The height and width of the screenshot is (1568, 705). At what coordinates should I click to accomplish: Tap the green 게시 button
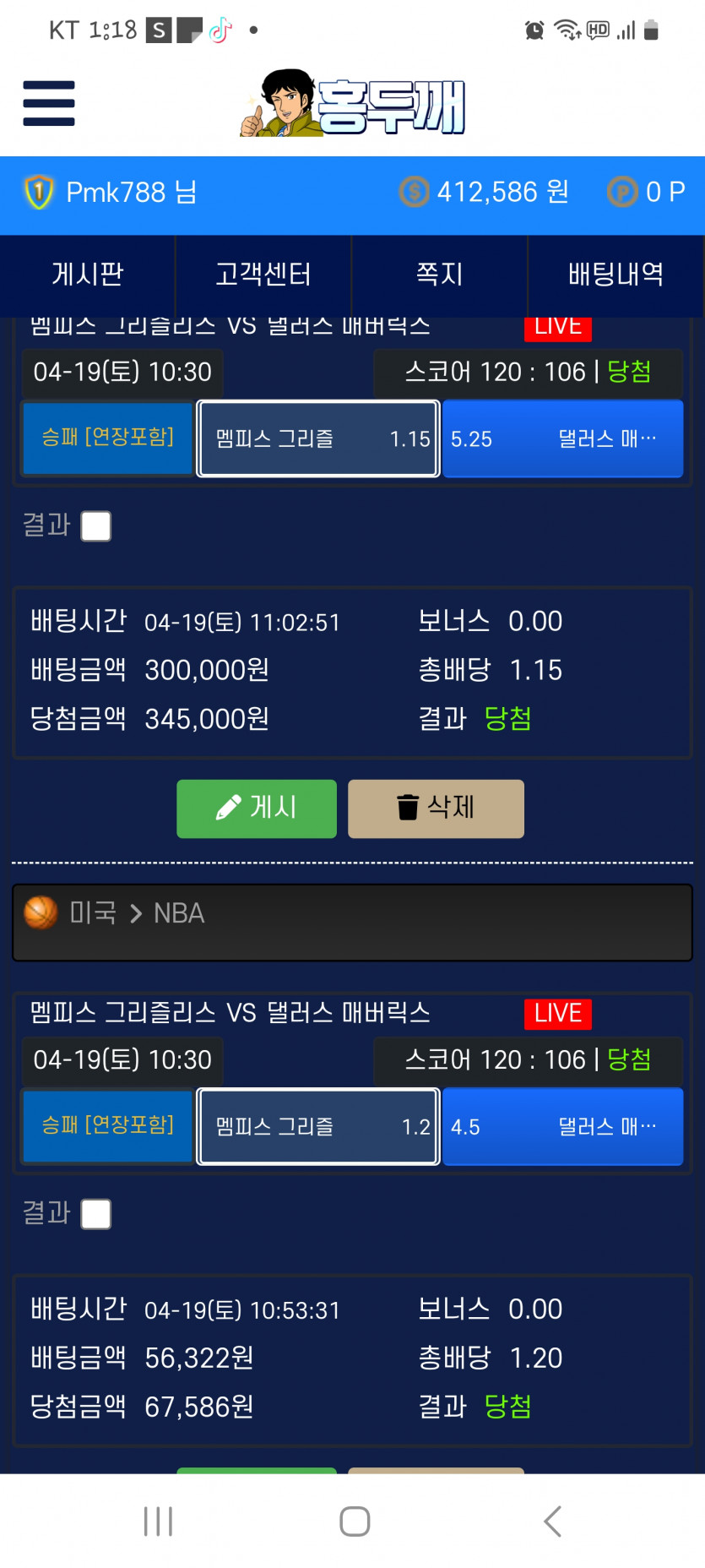click(257, 808)
